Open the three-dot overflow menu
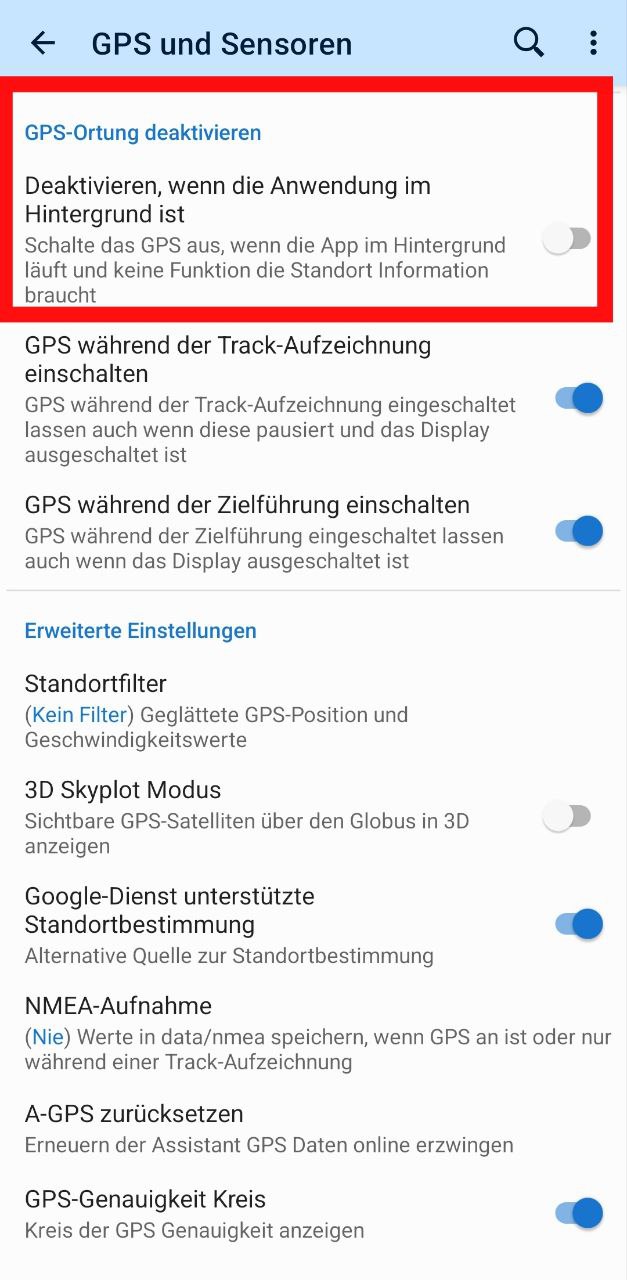Viewport: 627px width, 1280px height. [x=593, y=43]
